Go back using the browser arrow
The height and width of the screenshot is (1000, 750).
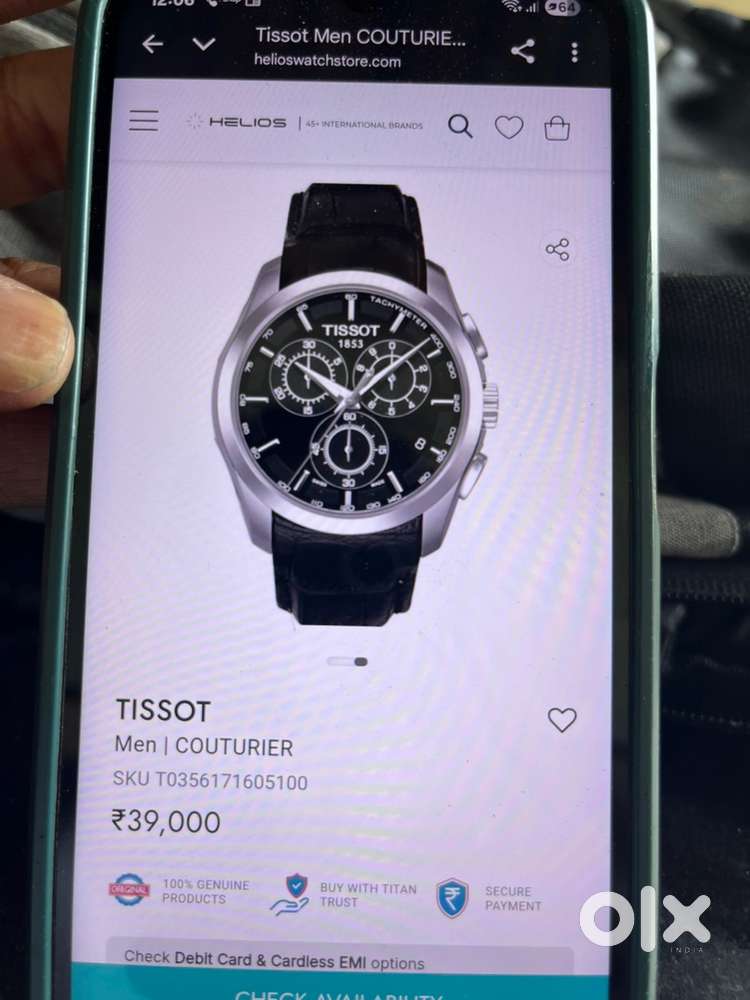pyautogui.click(x=152, y=44)
